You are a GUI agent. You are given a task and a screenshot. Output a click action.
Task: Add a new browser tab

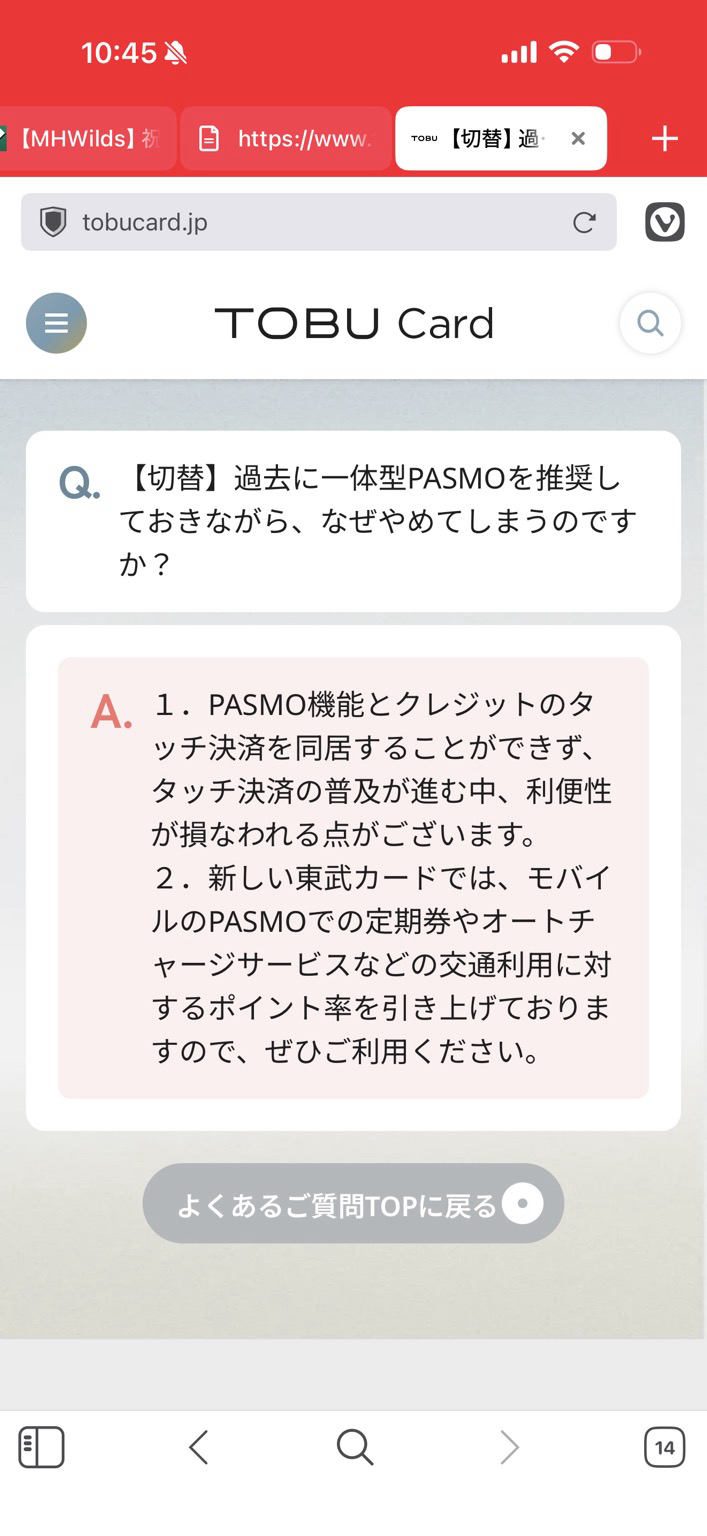point(665,139)
